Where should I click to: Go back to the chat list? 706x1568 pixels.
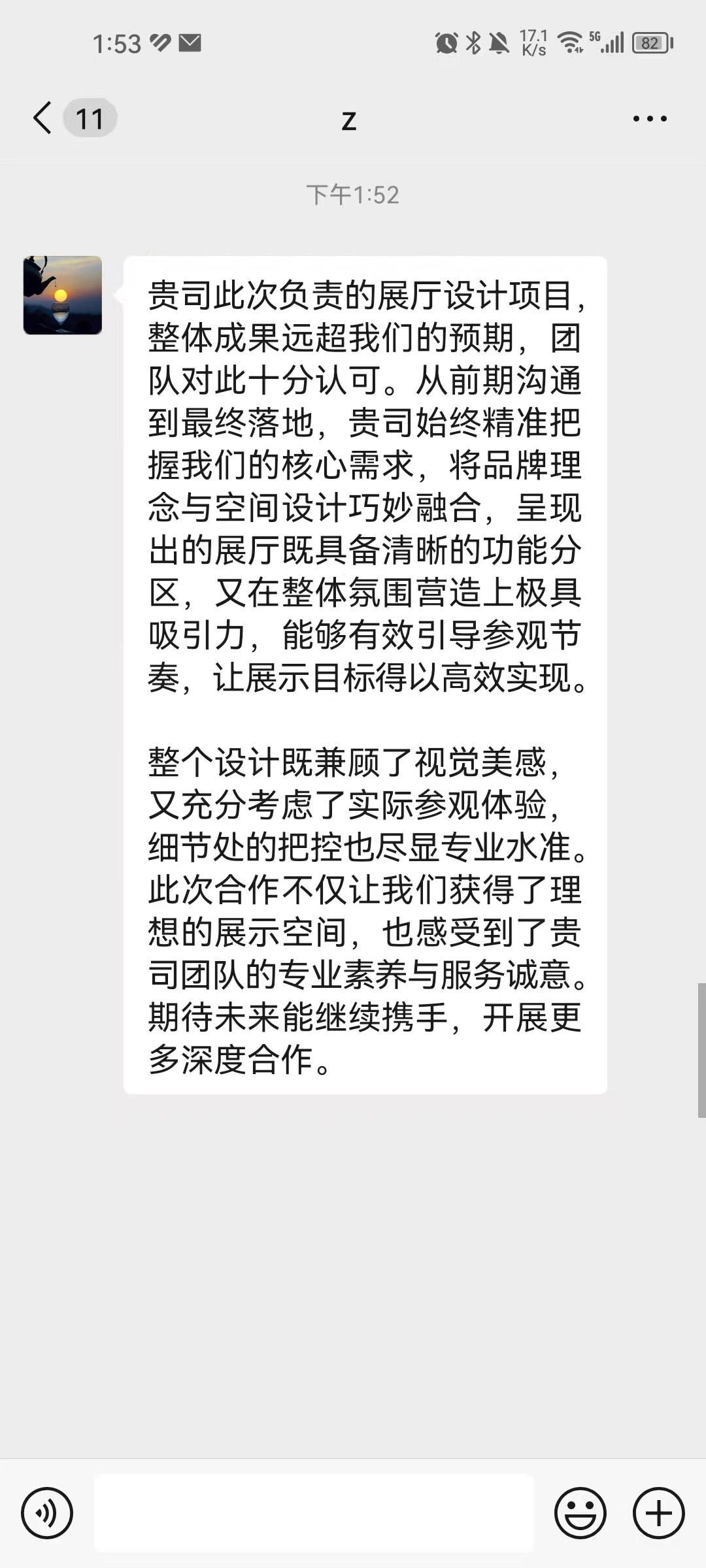[x=43, y=118]
